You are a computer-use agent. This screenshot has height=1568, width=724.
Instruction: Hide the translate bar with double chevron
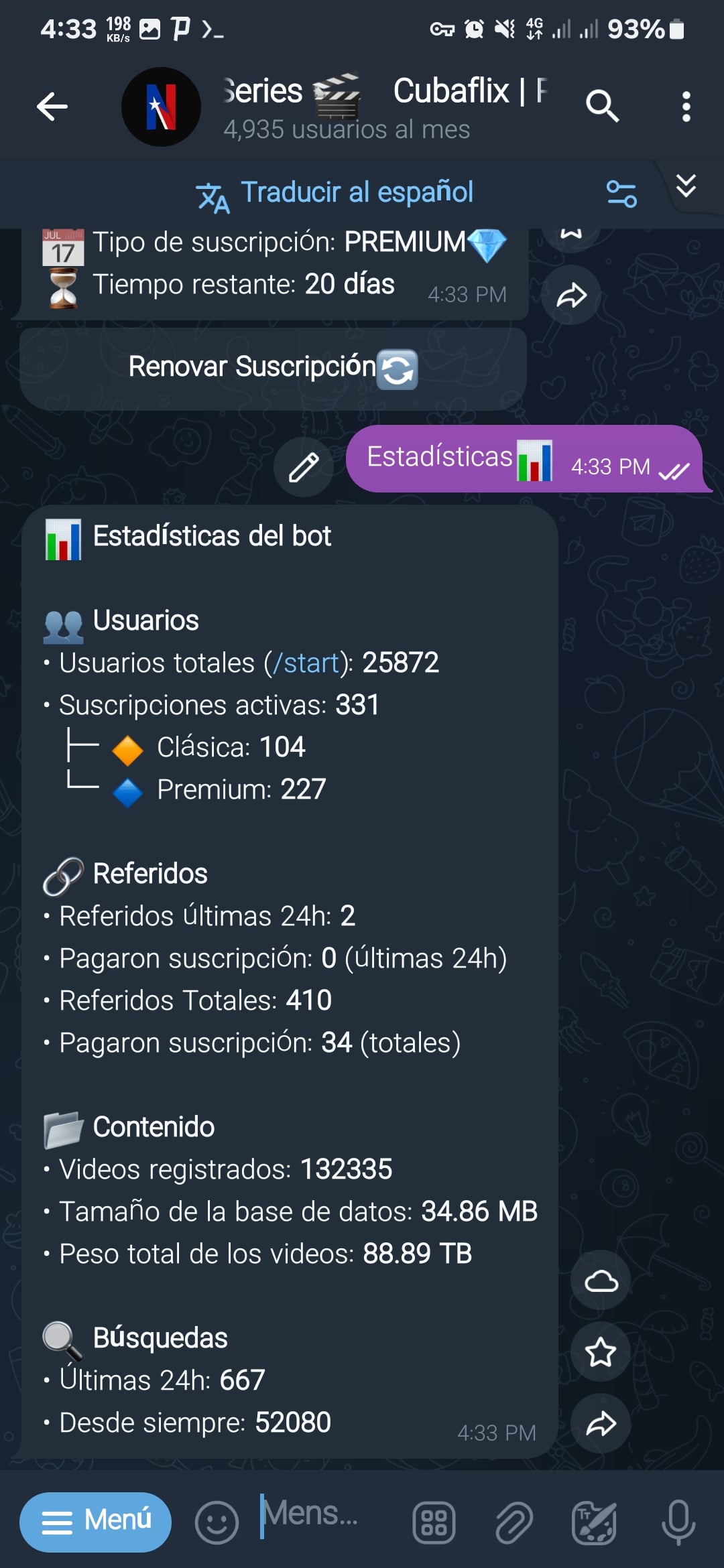point(686,186)
